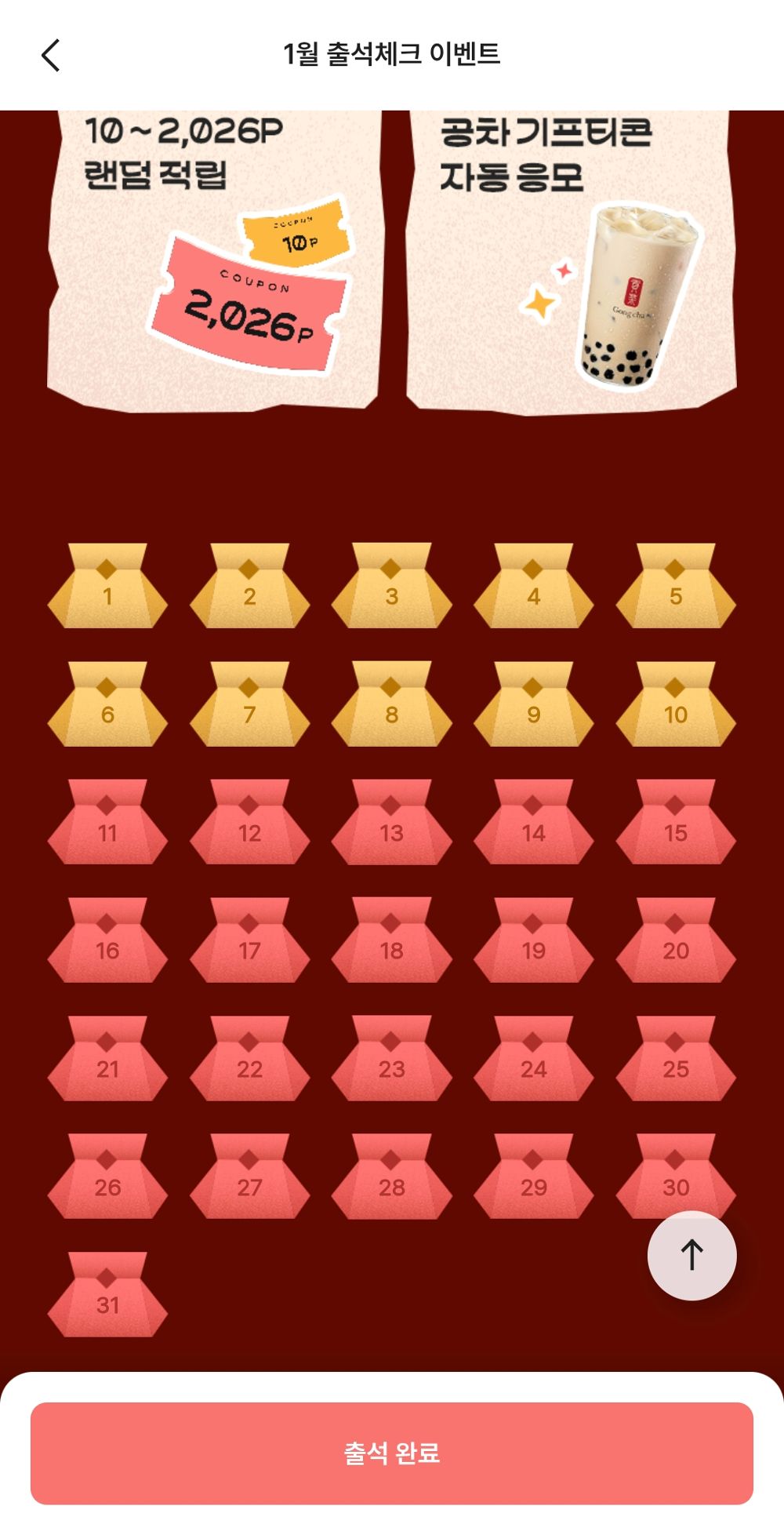Screen dimensions: 784x1535
Task: Open lucky pouch number 1
Action: pos(107,587)
